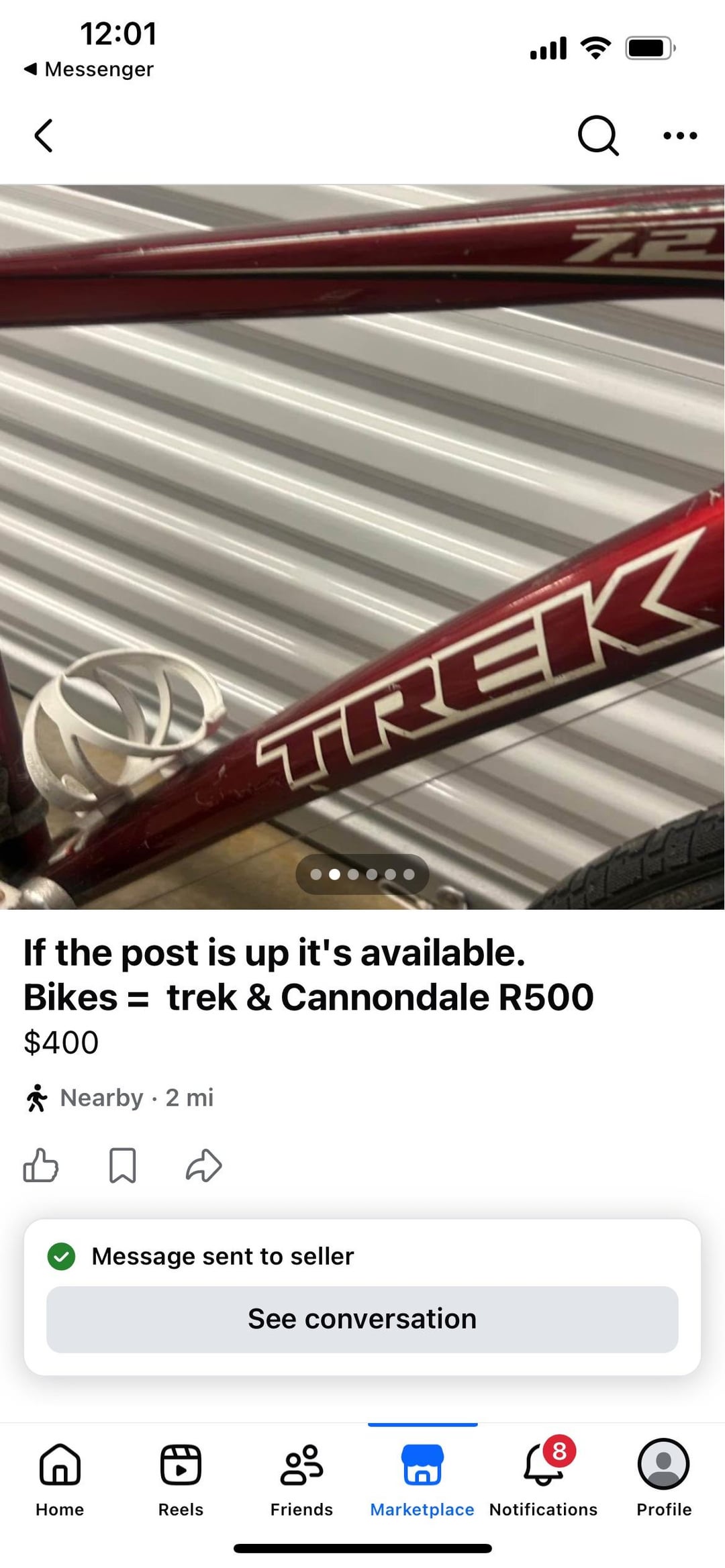This screenshot has height=1568, width=725.
Task: Like this bike listing
Action: 41,1165
